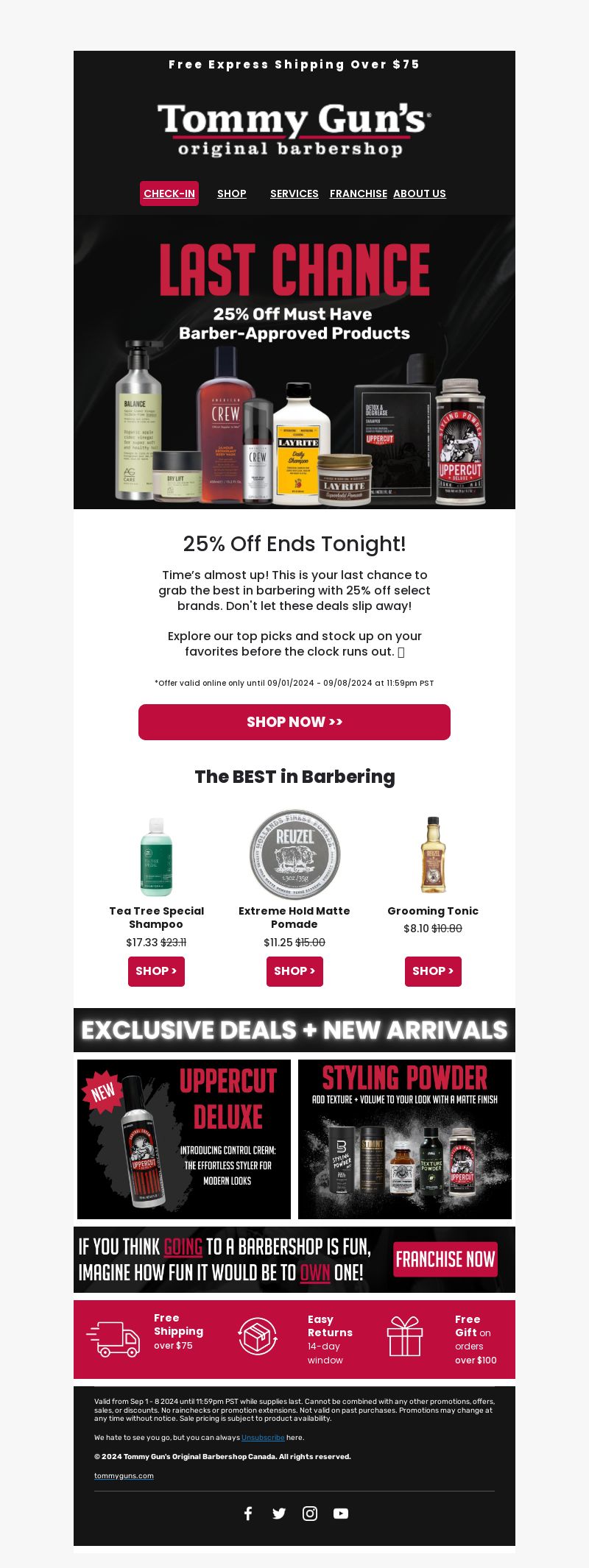
Task: Open the Twitter icon
Action: pyautogui.click(x=279, y=1513)
